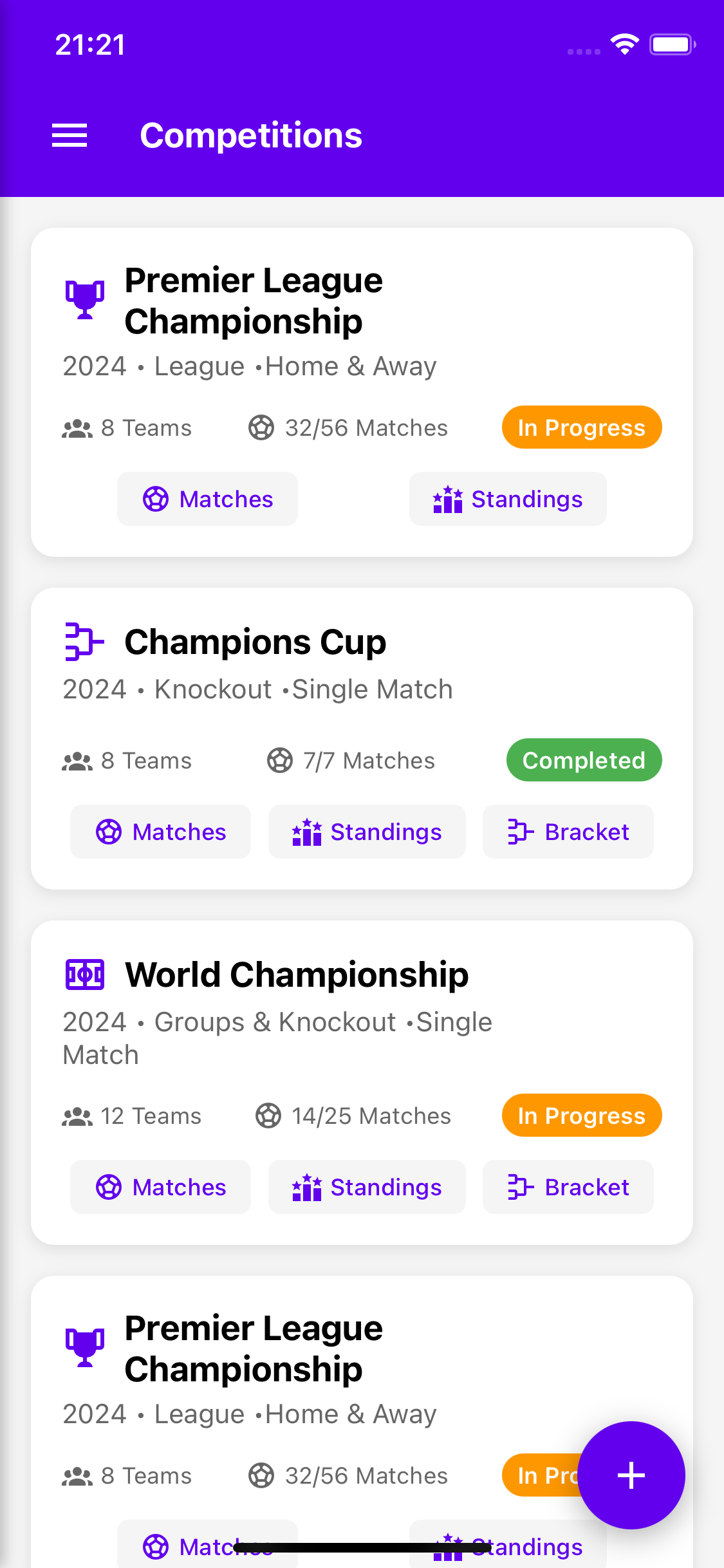Viewport: 724px width, 1568px height.
Task: Click the soccer ball icon showing 32/56 Matches
Action: (x=261, y=427)
